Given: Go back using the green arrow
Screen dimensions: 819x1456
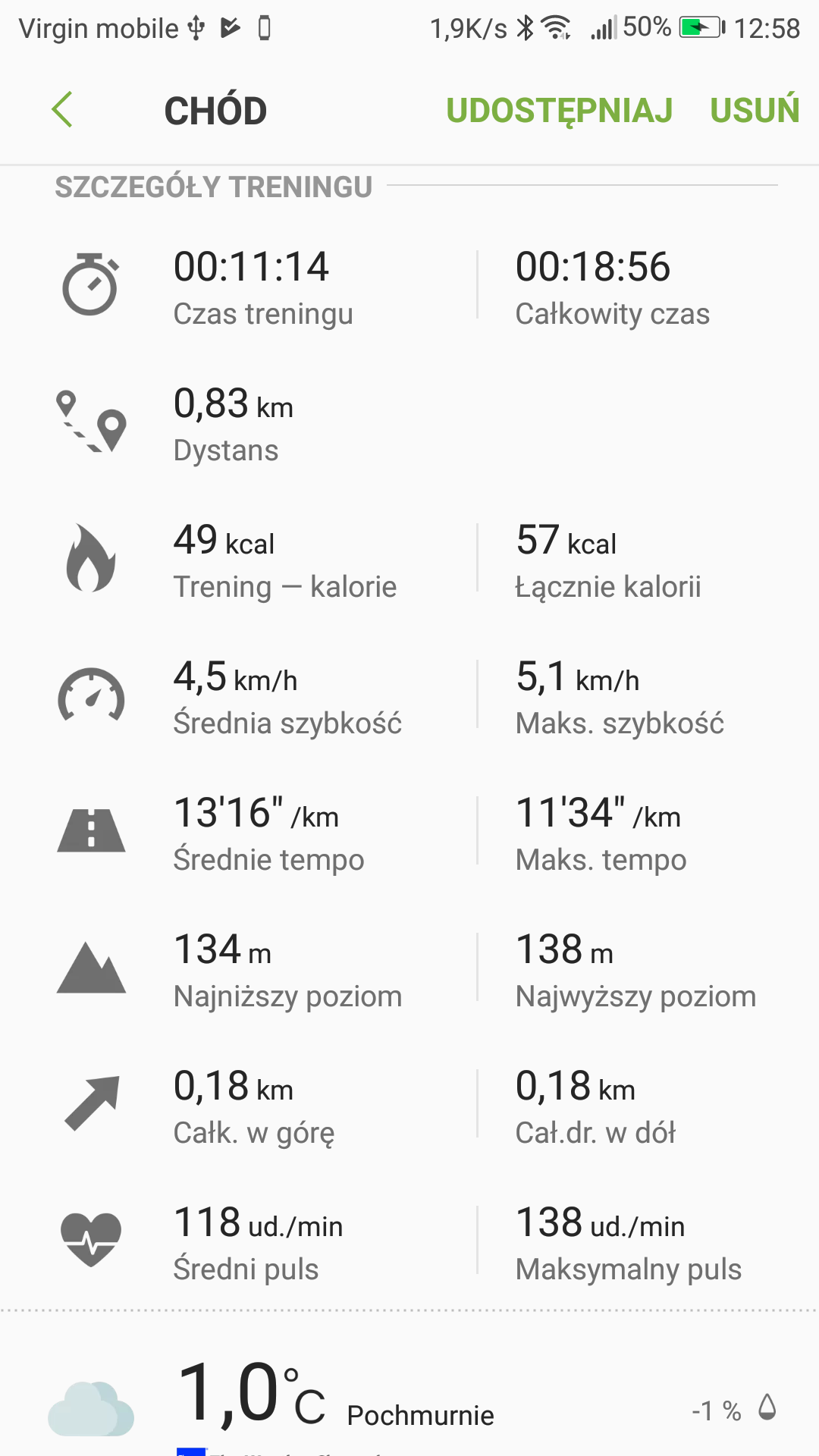Looking at the screenshot, I should tap(62, 110).
